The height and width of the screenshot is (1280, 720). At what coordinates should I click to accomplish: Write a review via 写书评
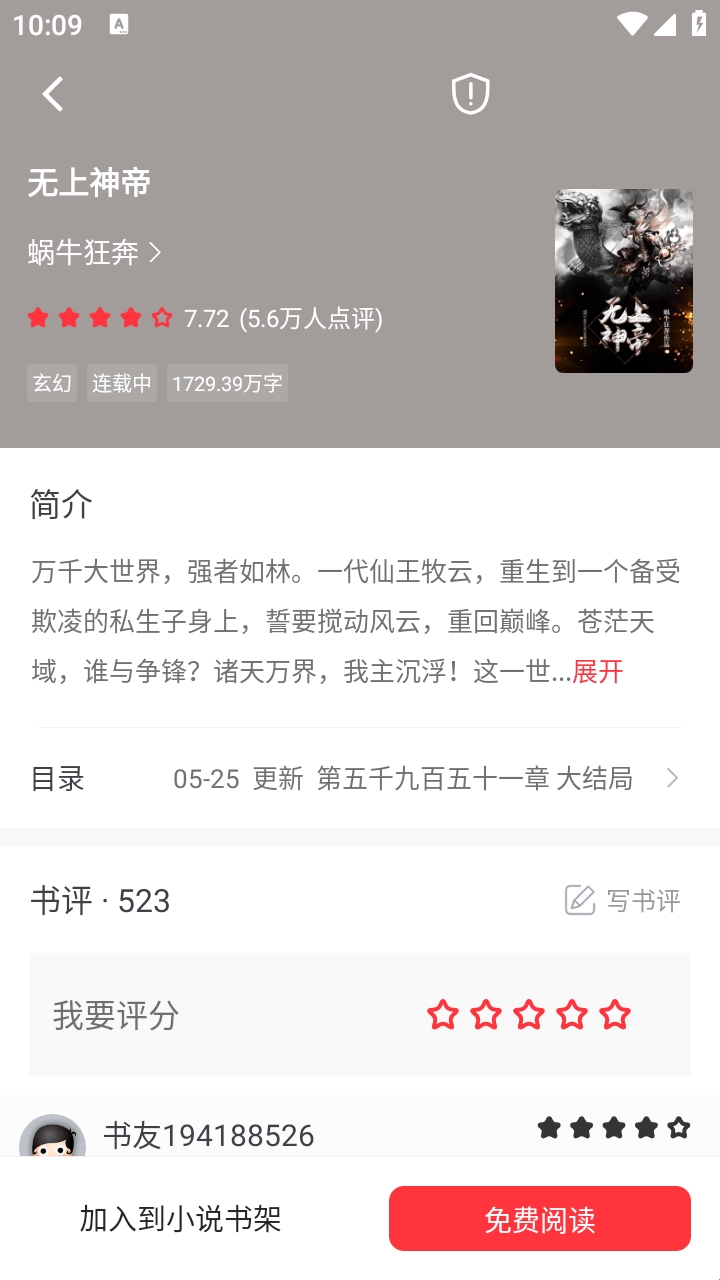click(x=623, y=900)
